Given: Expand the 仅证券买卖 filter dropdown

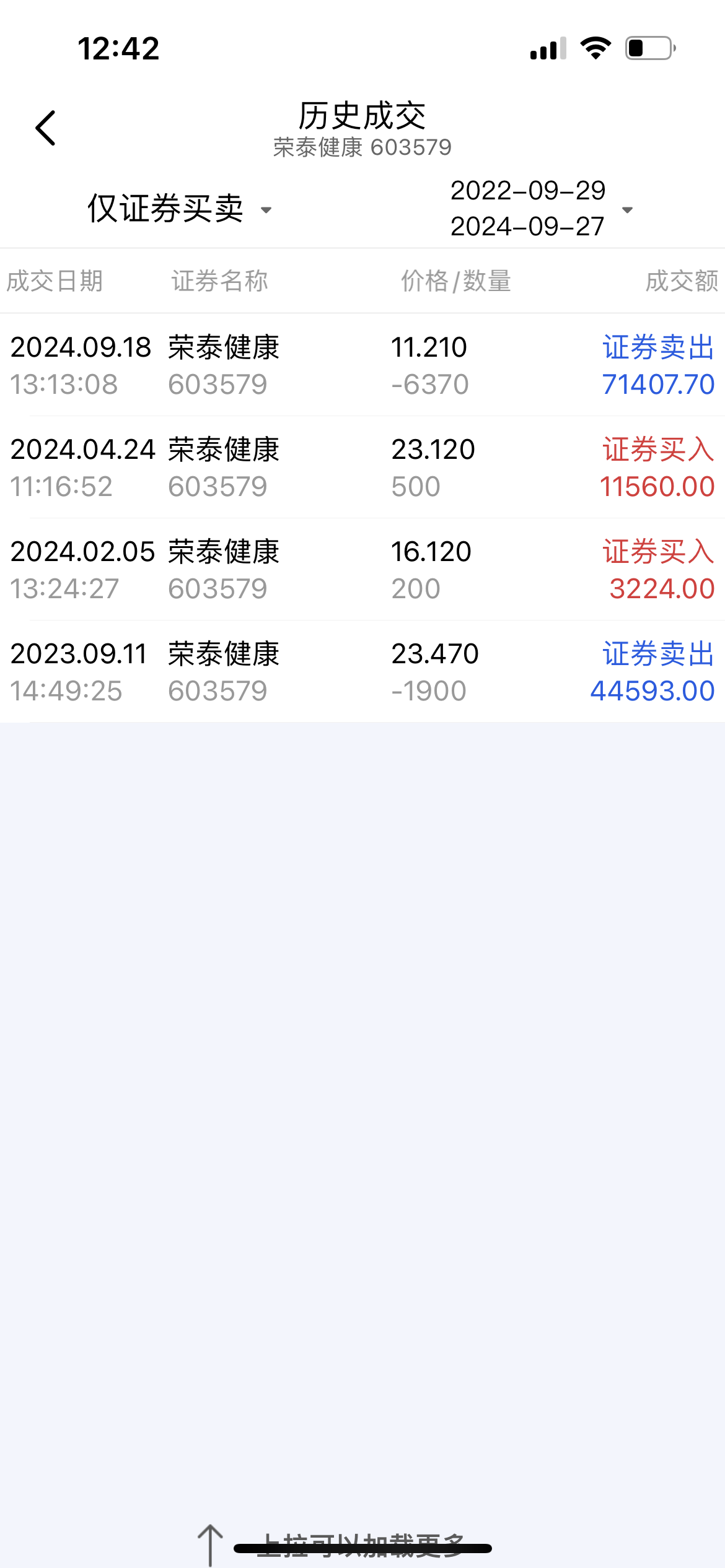Looking at the screenshot, I should [180, 209].
